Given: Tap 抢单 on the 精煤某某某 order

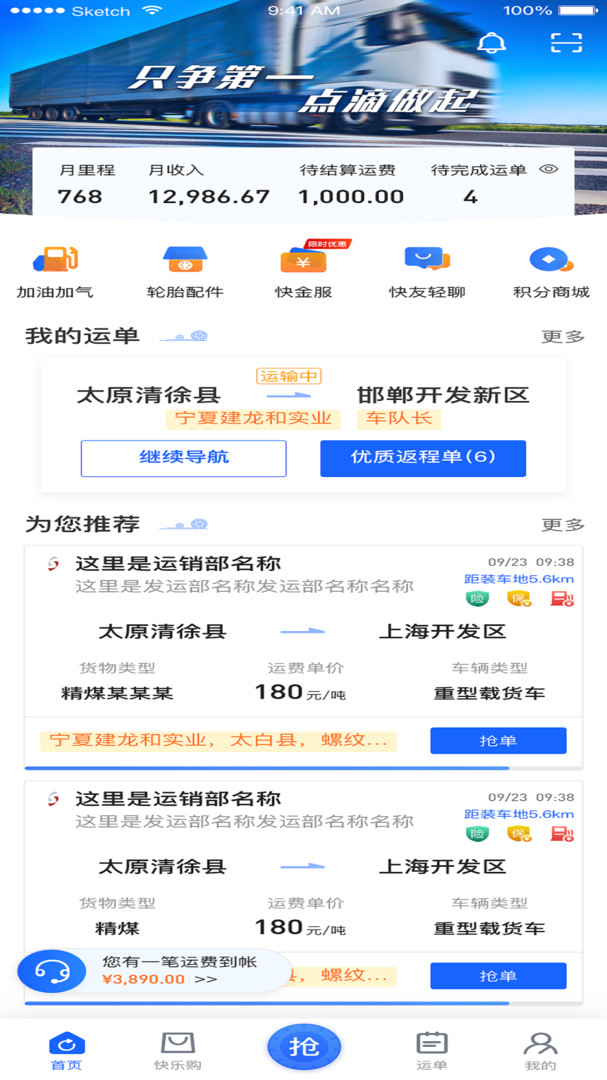Looking at the screenshot, I should pos(498,741).
